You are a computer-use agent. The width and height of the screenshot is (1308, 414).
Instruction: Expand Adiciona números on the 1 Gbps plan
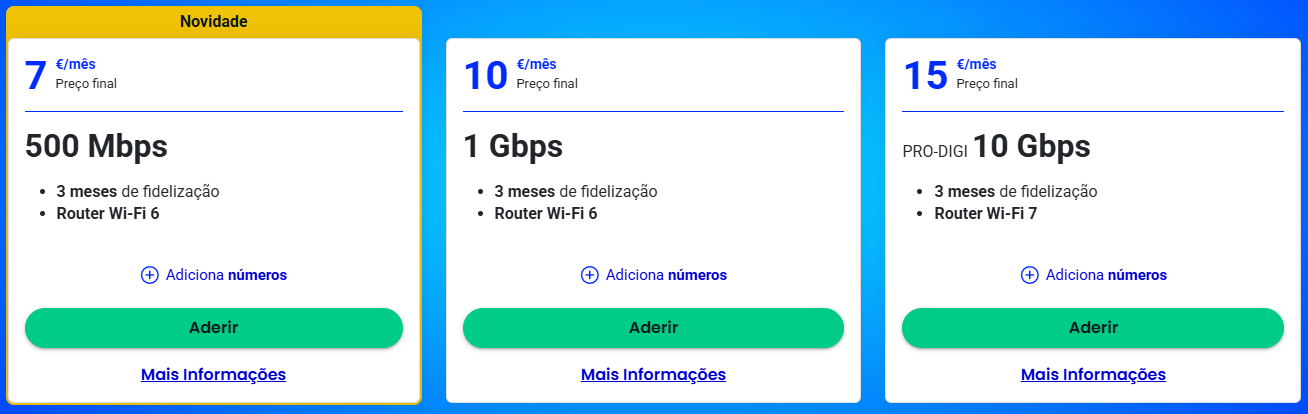point(654,275)
